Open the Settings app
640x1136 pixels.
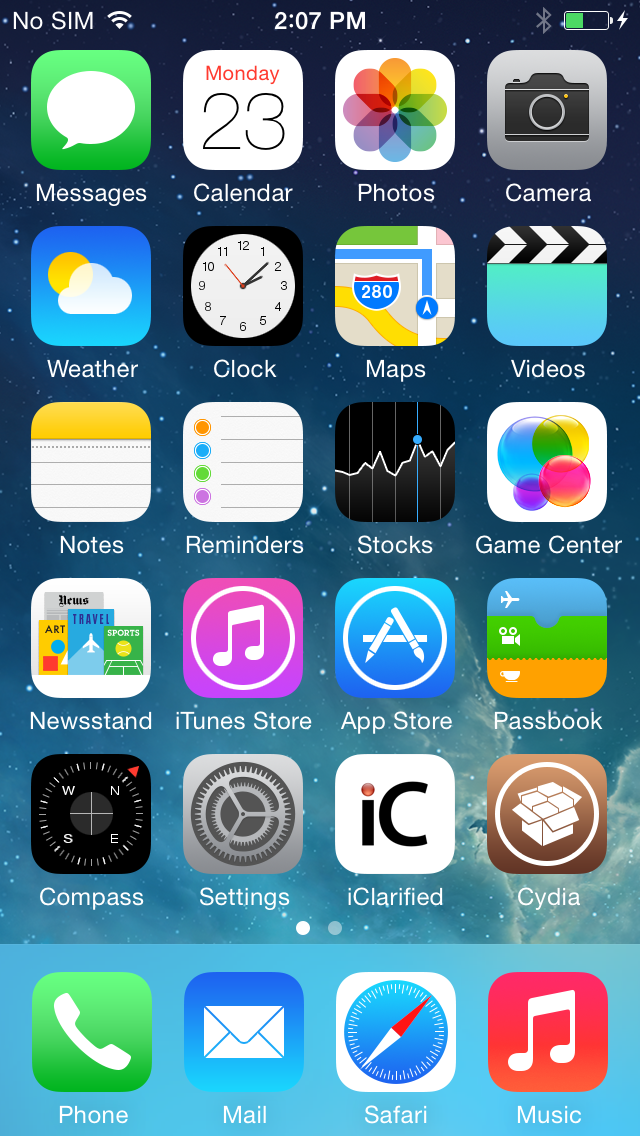[243, 814]
